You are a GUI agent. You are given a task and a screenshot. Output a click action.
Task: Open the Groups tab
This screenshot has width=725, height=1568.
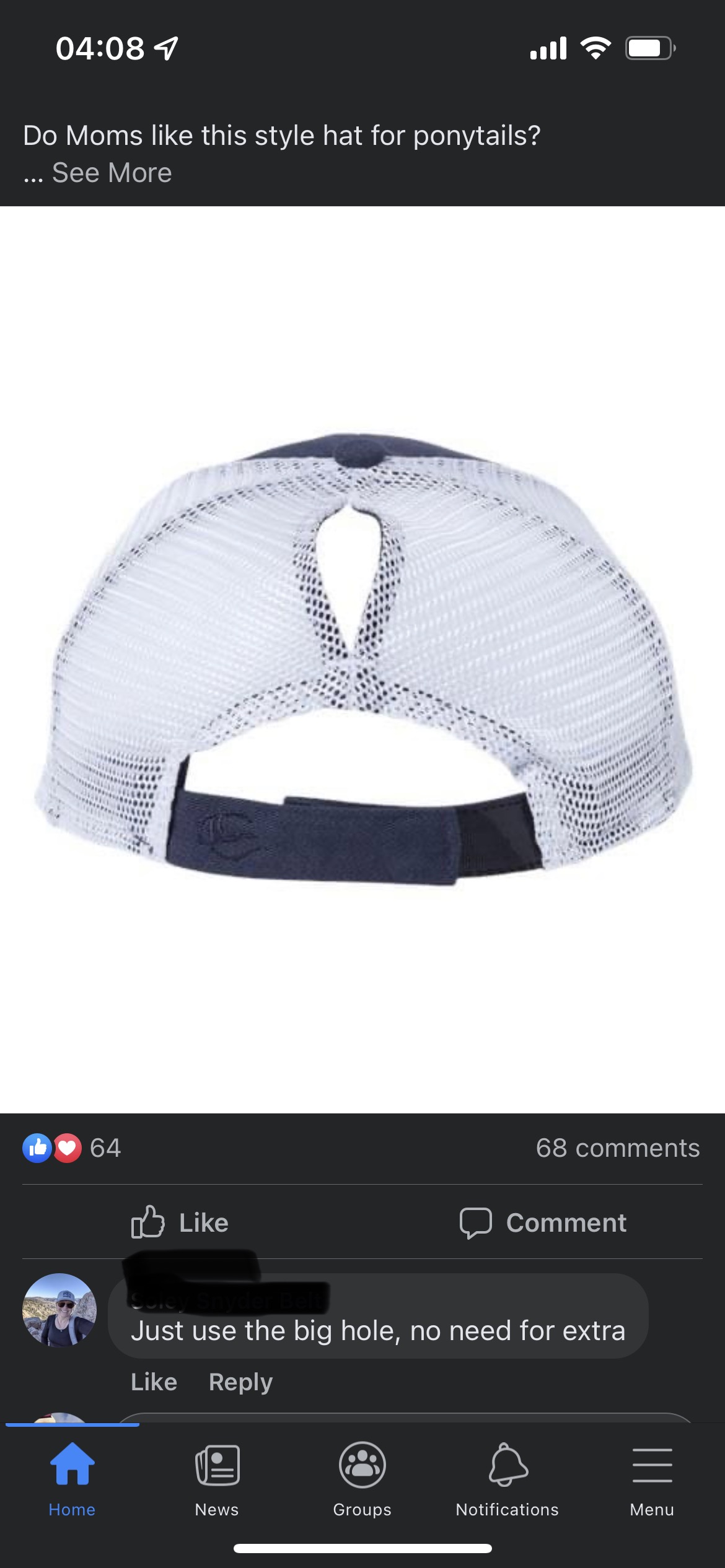click(x=362, y=1480)
